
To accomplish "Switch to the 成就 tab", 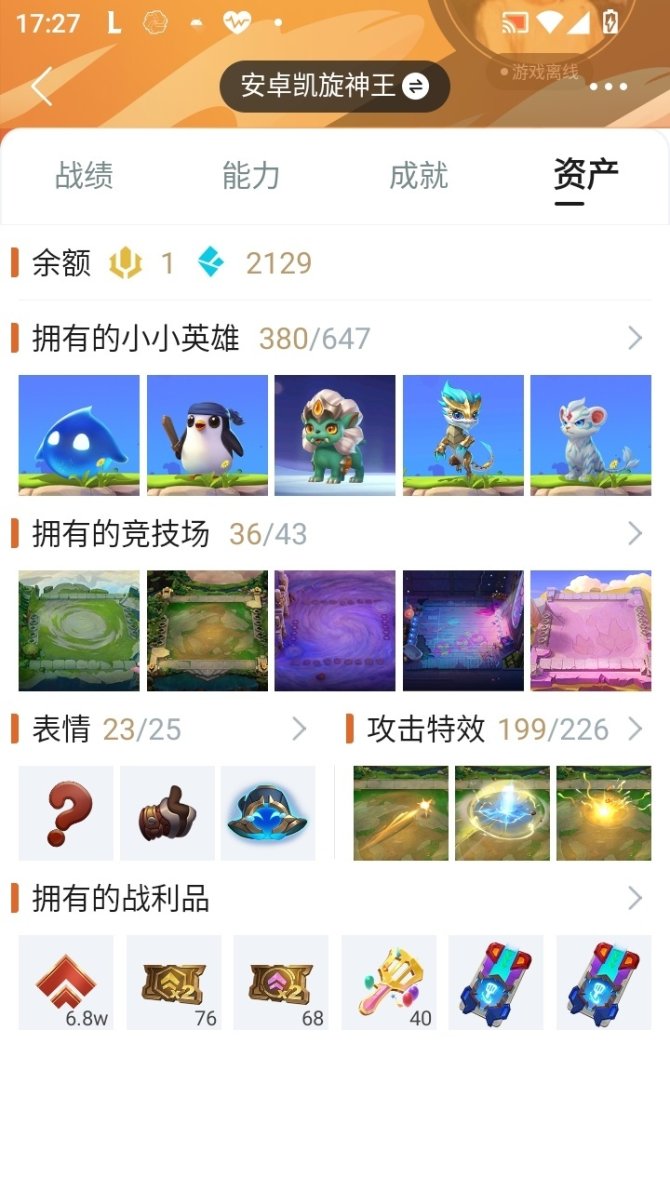I will (418, 176).
